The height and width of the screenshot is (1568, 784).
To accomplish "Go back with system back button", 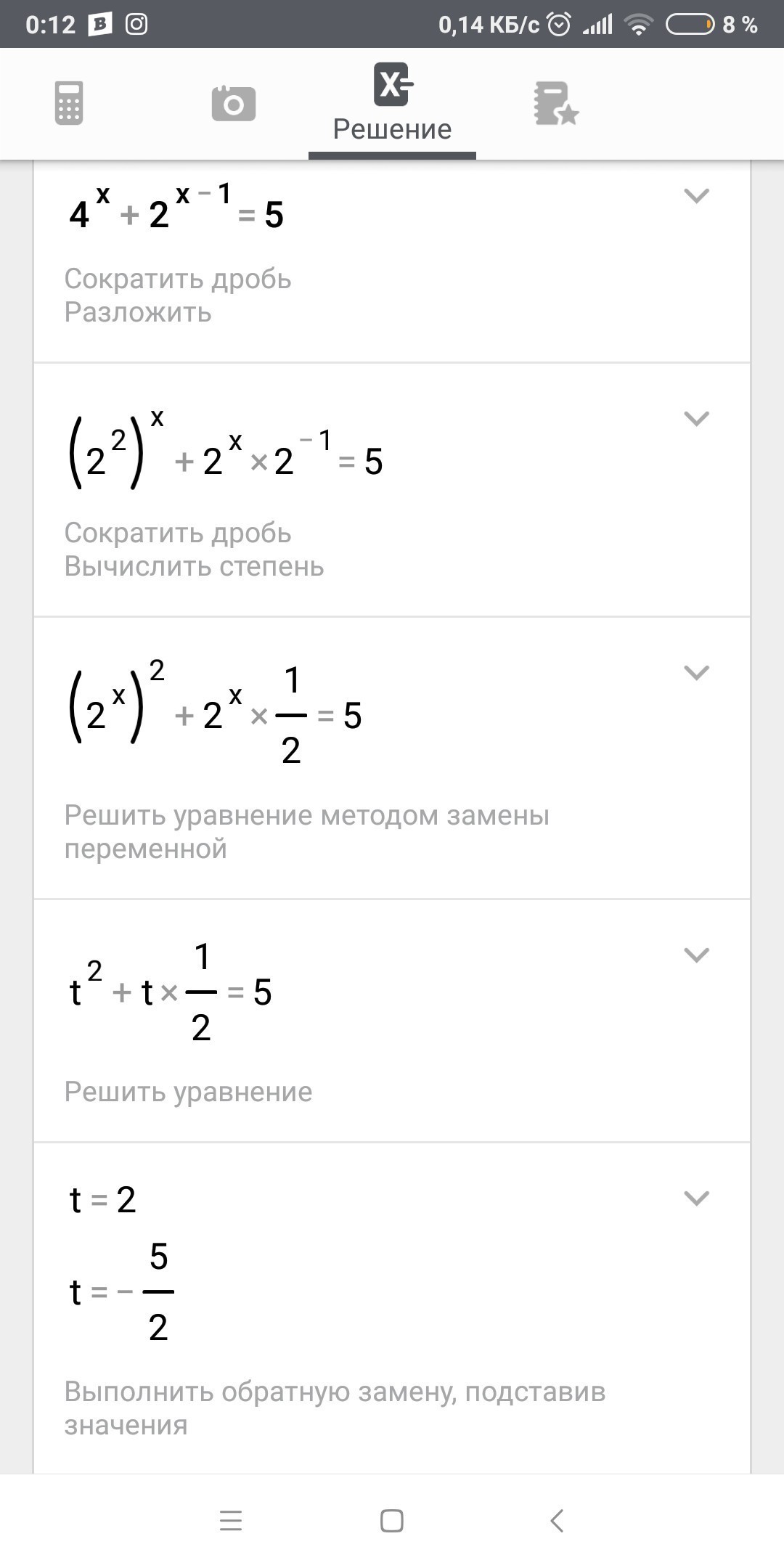I will point(557,1520).
